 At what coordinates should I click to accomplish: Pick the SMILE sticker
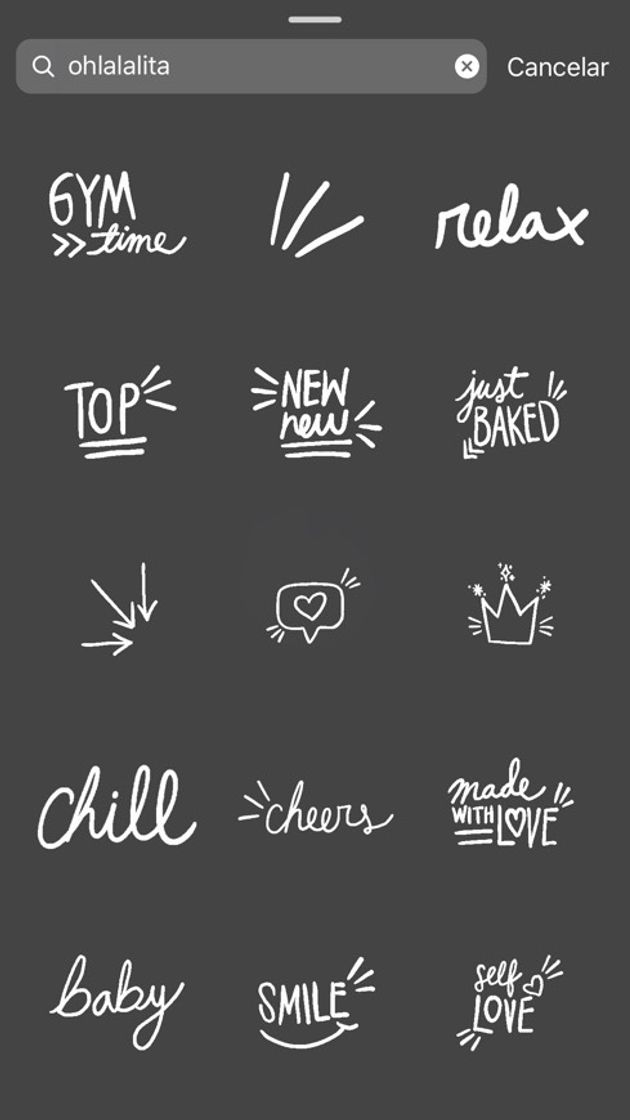pos(314,998)
